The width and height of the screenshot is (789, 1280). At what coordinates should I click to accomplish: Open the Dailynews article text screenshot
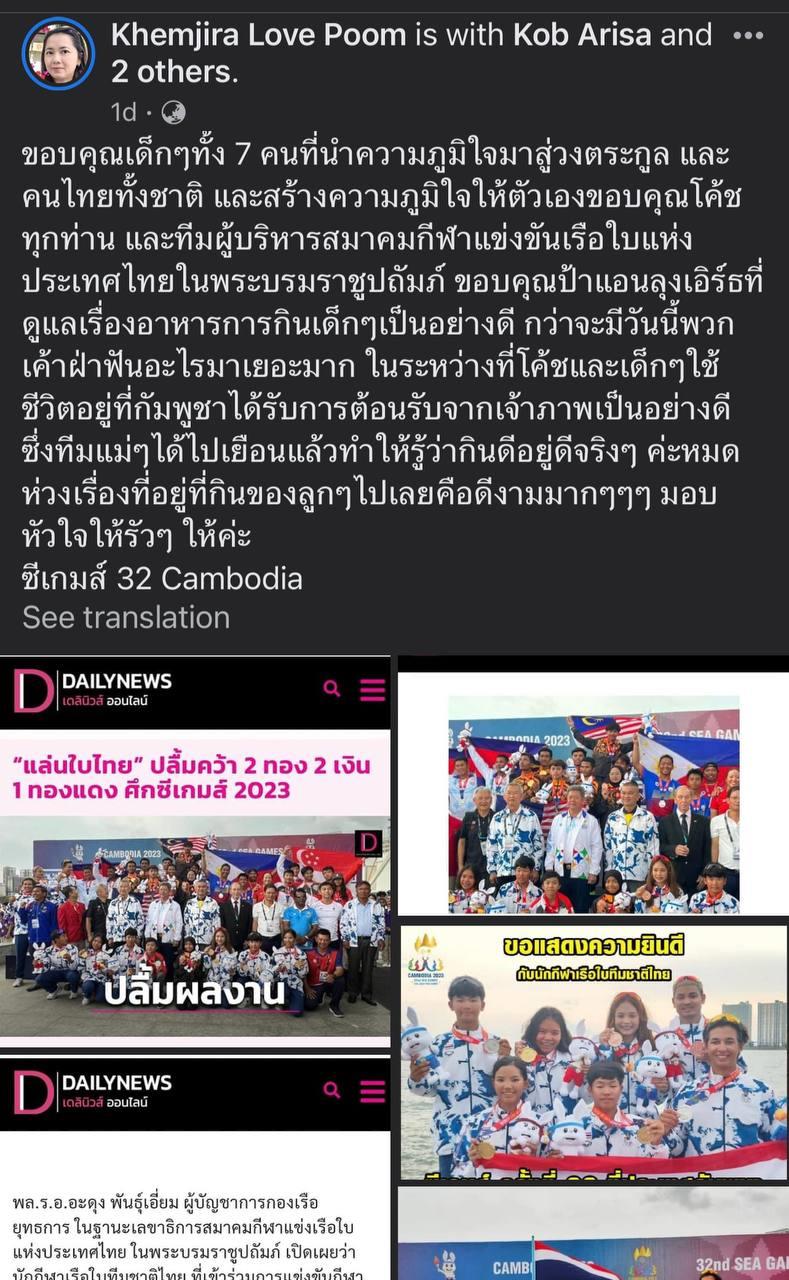(195, 1170)
